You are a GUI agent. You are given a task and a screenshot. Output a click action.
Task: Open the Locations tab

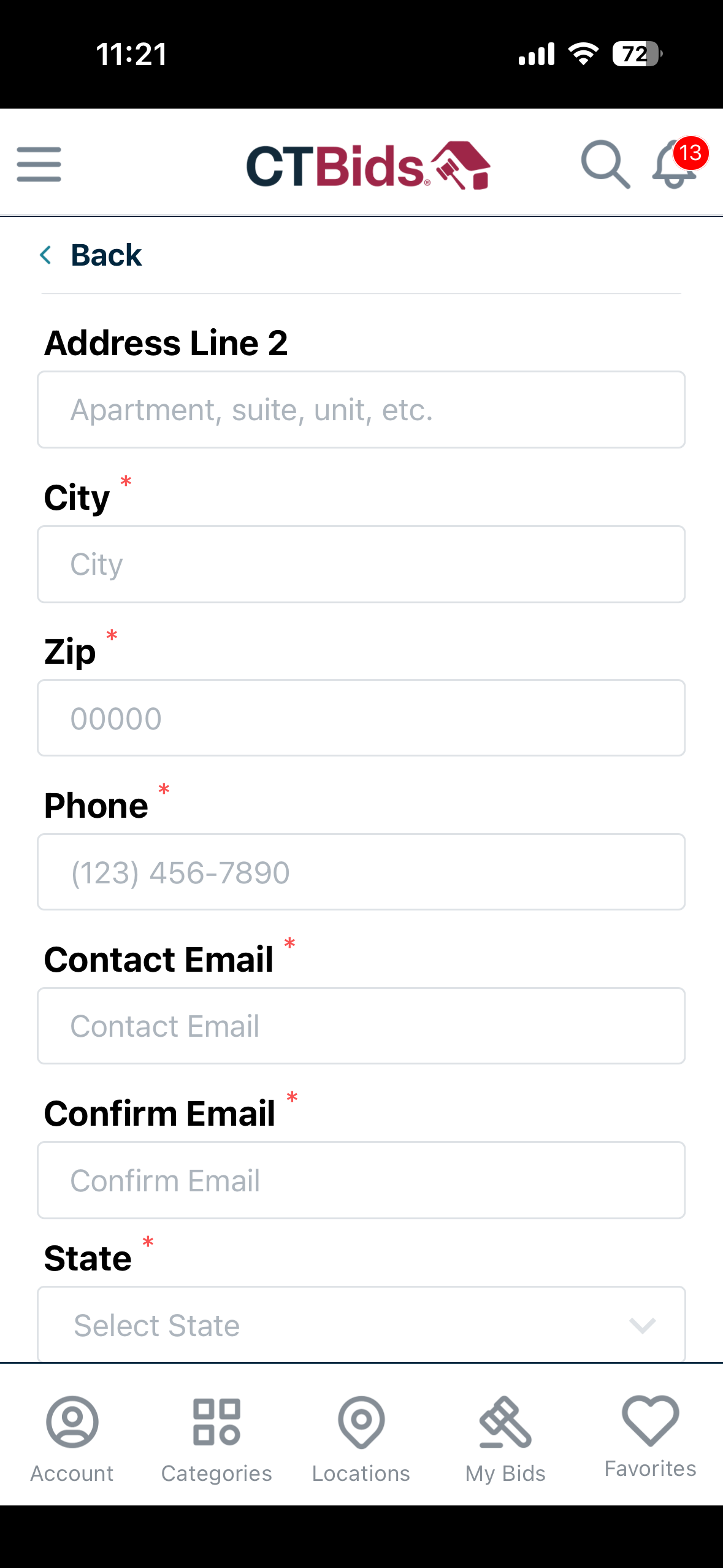(x=361, y=1438)
